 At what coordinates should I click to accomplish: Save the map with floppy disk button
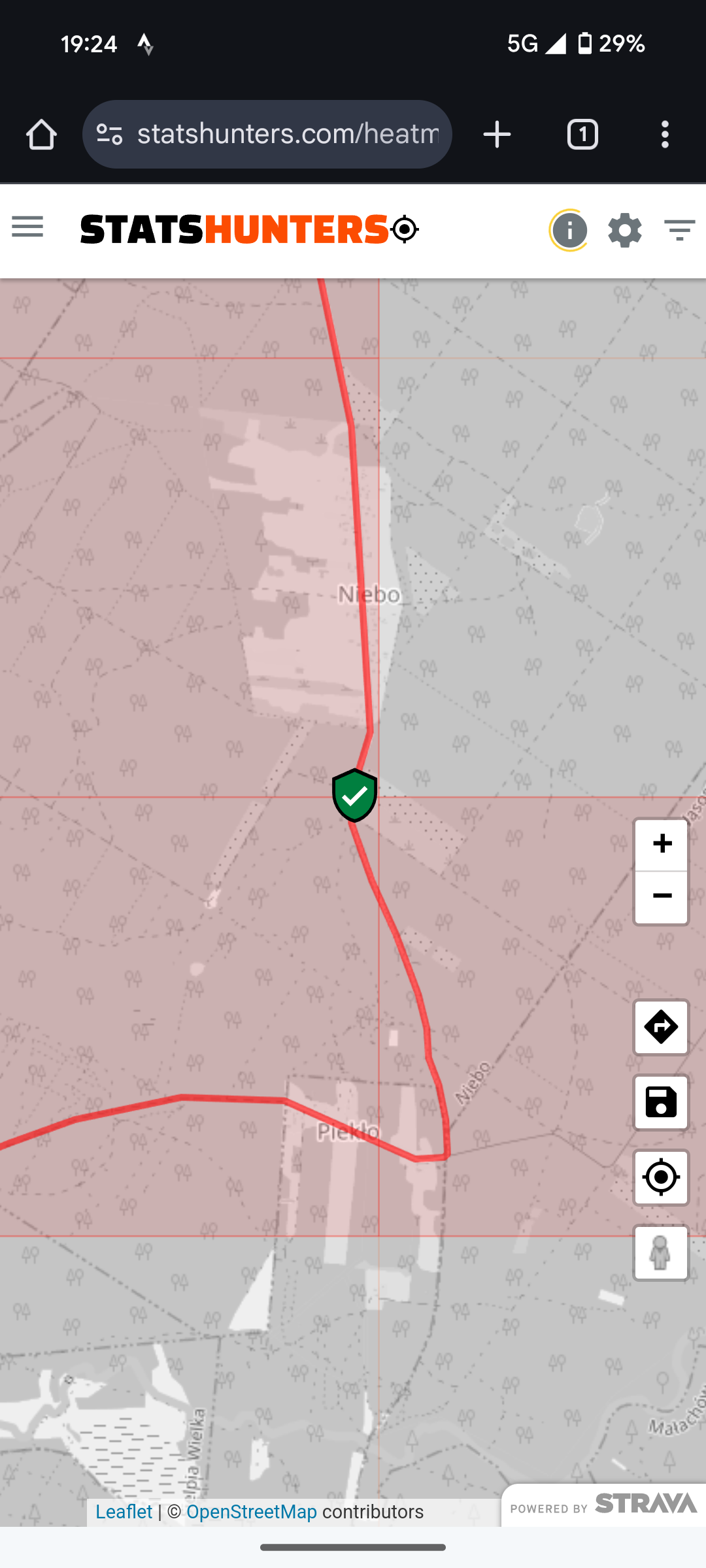[x=661, y=1102]
